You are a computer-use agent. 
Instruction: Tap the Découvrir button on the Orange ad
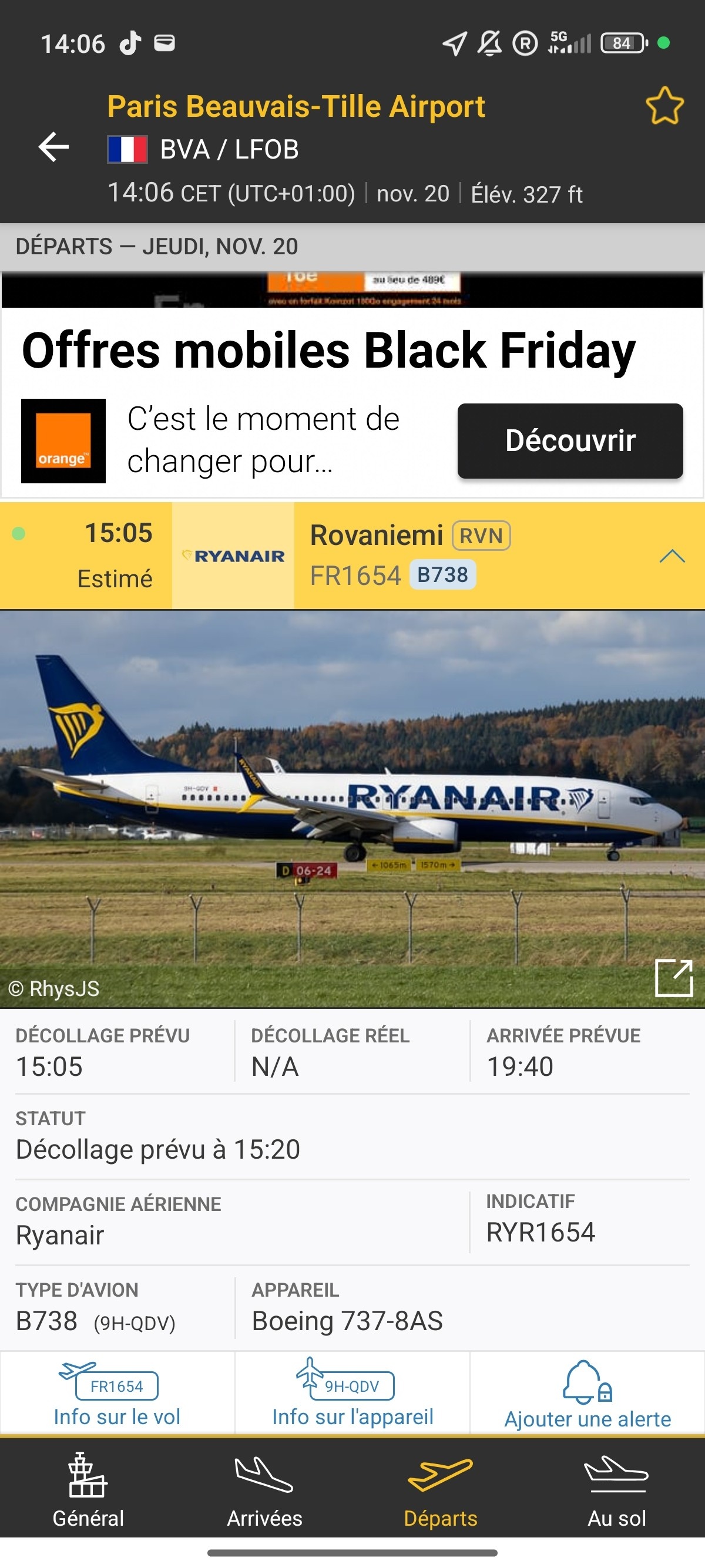click(x=570, y=440)
